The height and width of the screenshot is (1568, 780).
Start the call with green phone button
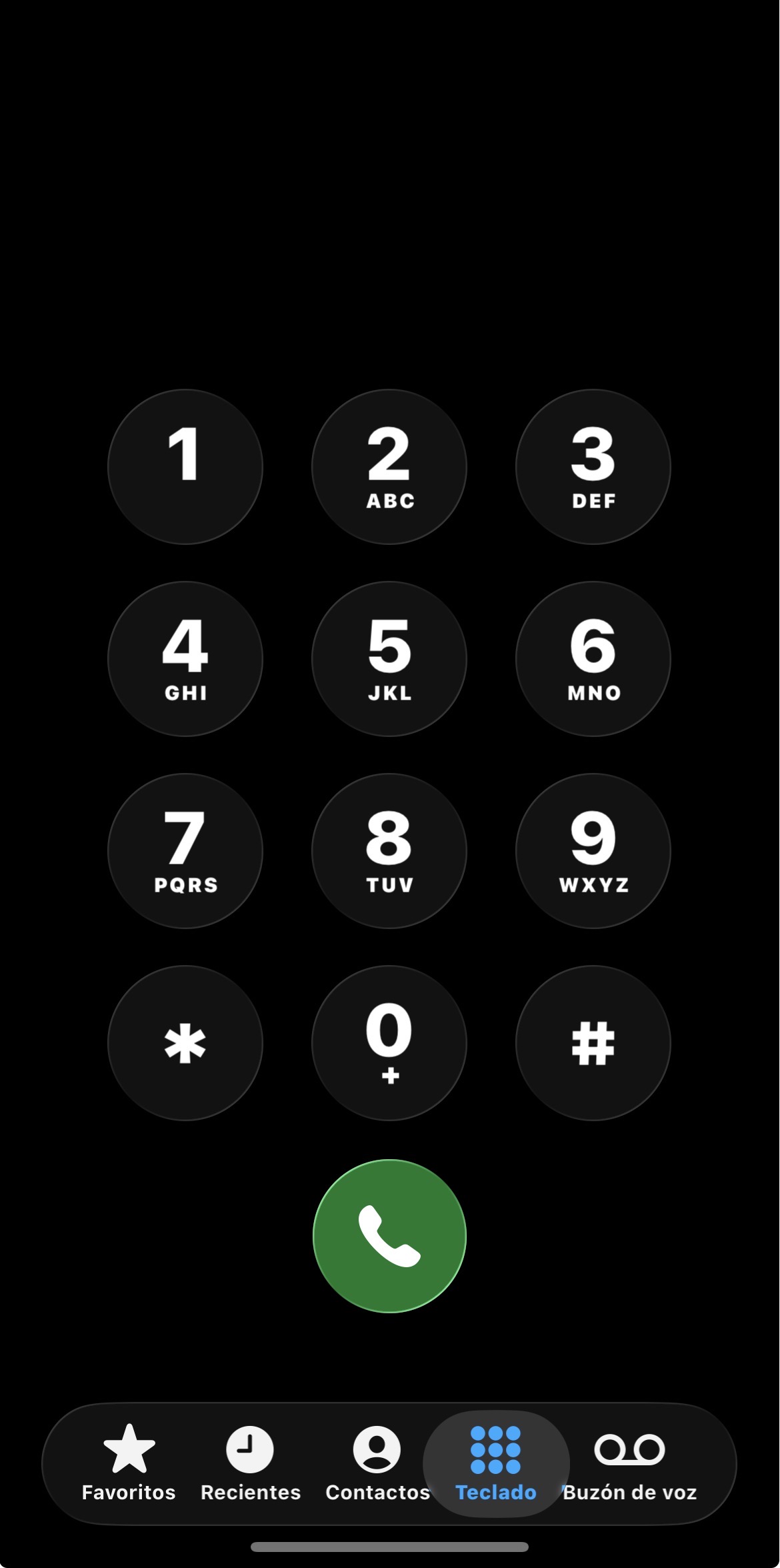click(389, 1236)
